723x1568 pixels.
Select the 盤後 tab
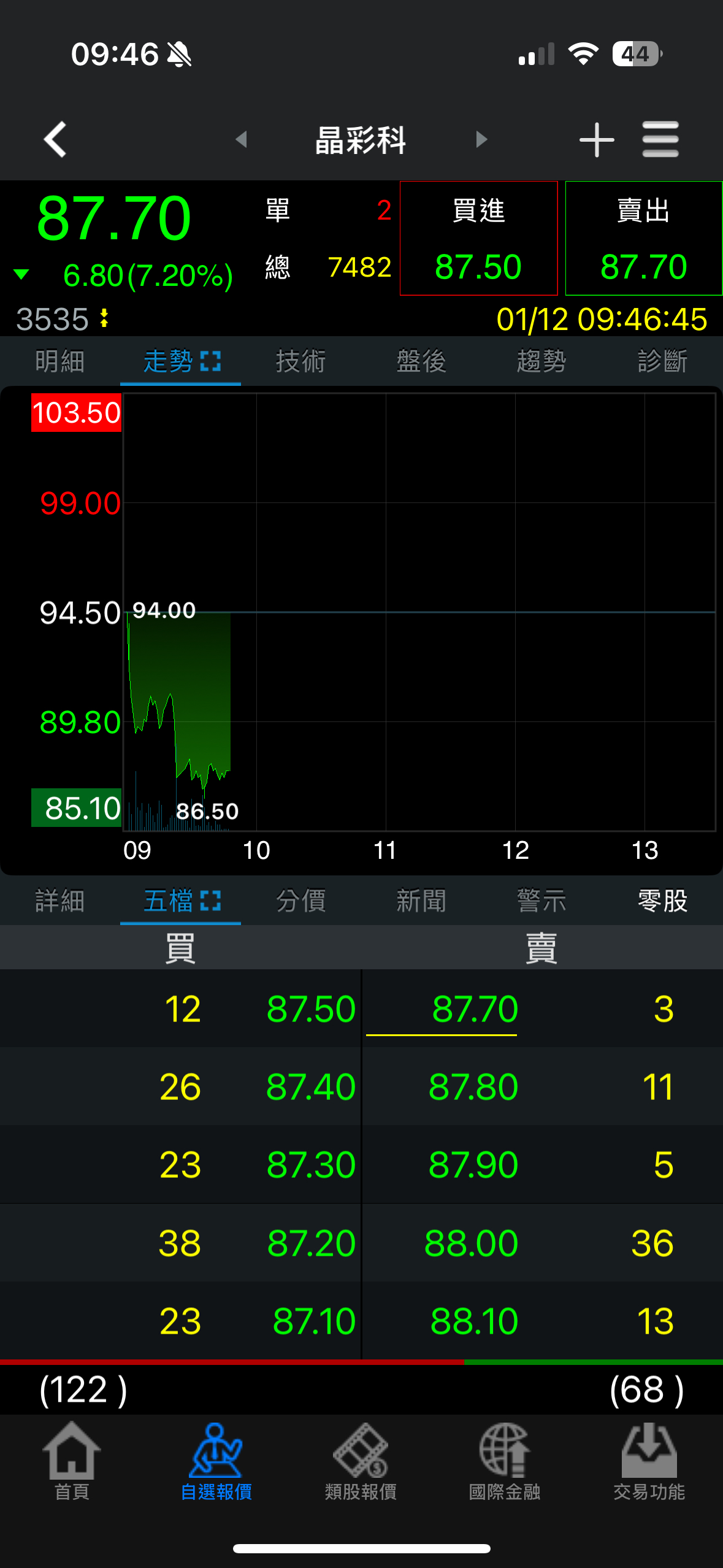(x=421, y=361)
